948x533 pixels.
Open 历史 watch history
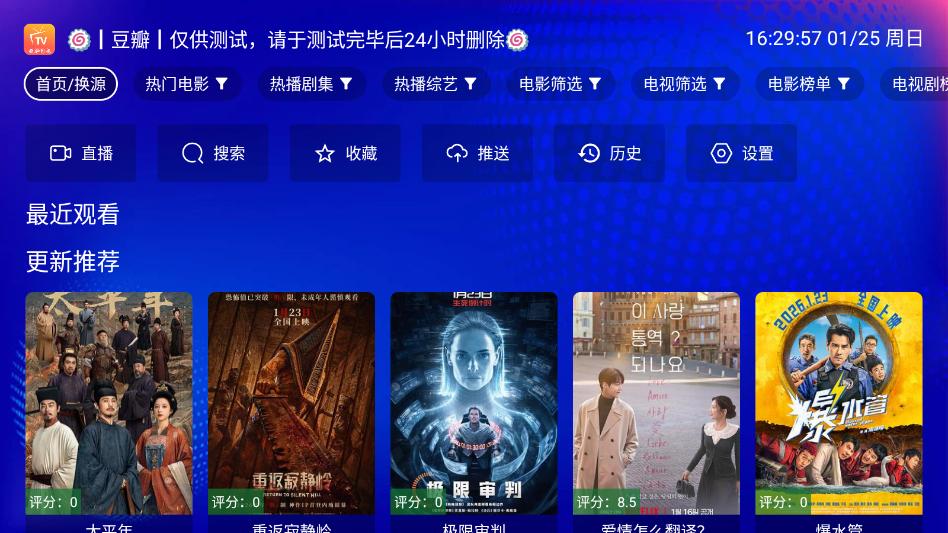[609, 153]
